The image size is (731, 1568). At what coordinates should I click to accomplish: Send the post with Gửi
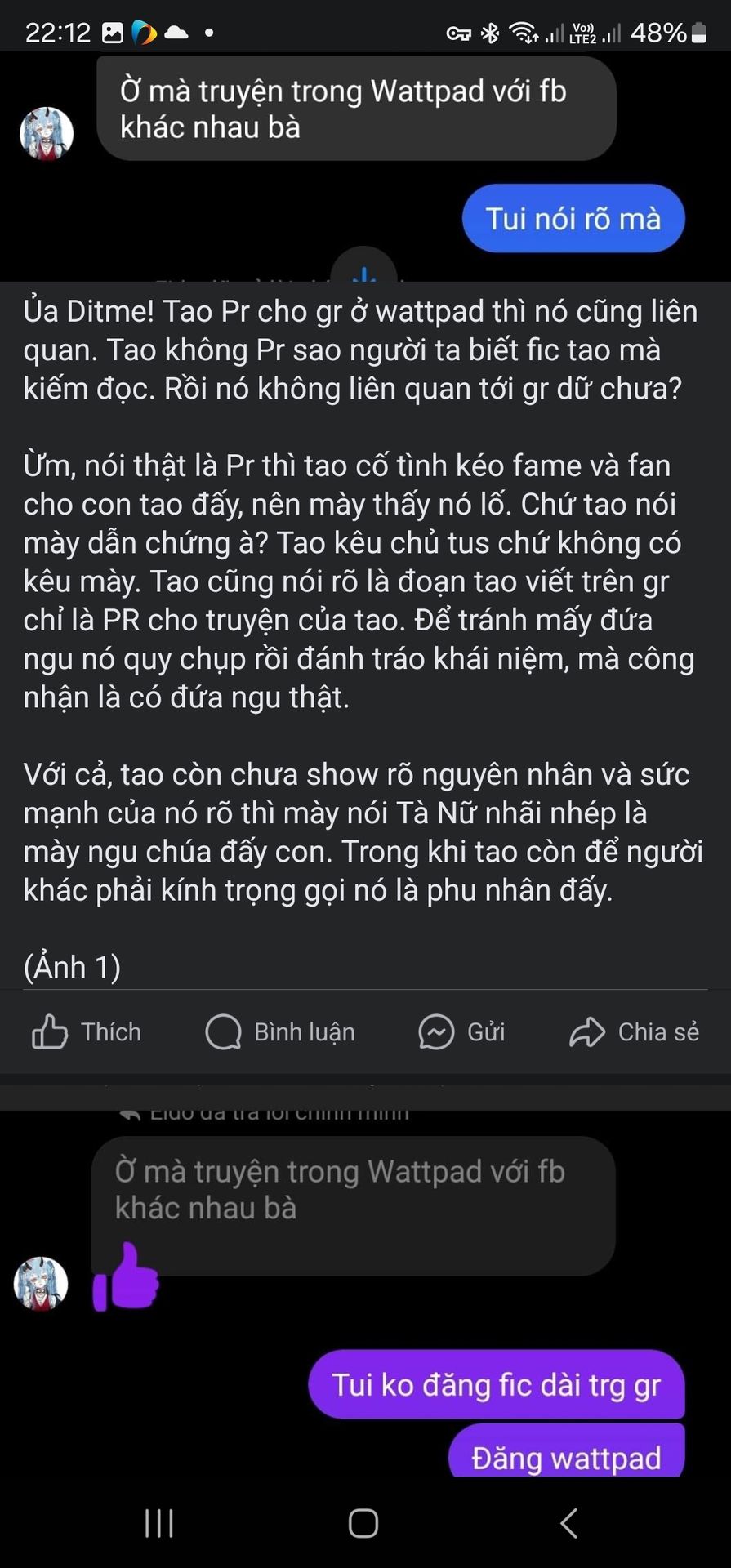coord(461,1031)
